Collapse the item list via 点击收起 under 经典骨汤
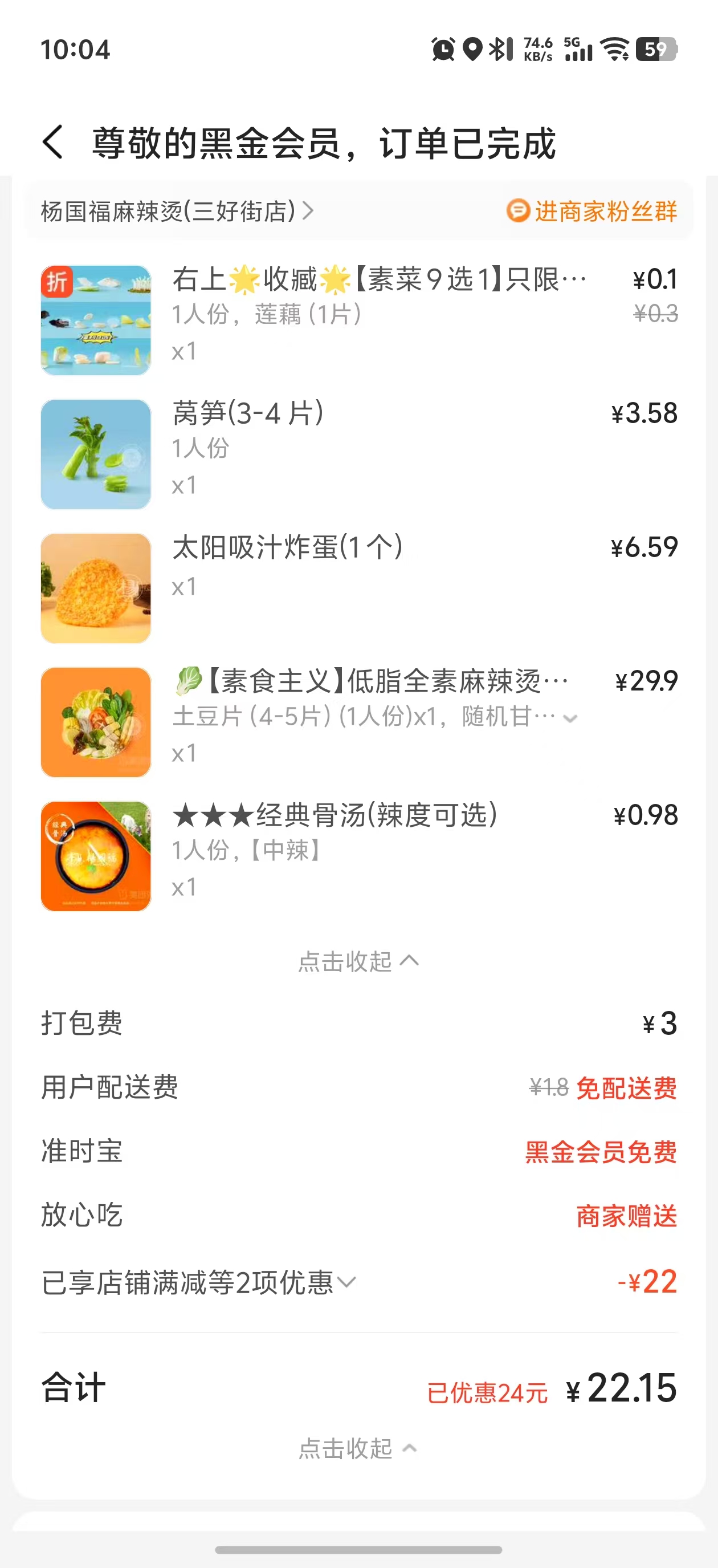 click(358, 962)
